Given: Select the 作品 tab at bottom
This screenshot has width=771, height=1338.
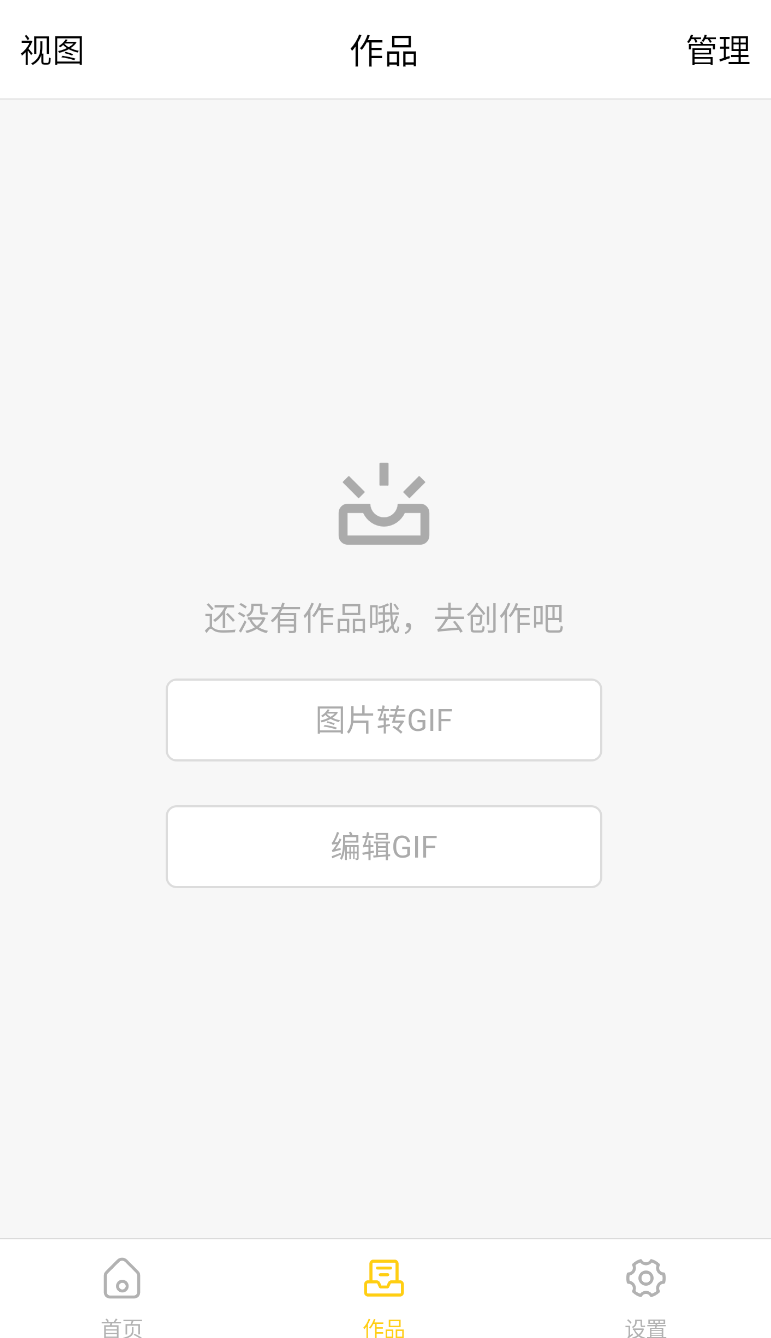Looking at the screenshot, I should click(384, 1295).
